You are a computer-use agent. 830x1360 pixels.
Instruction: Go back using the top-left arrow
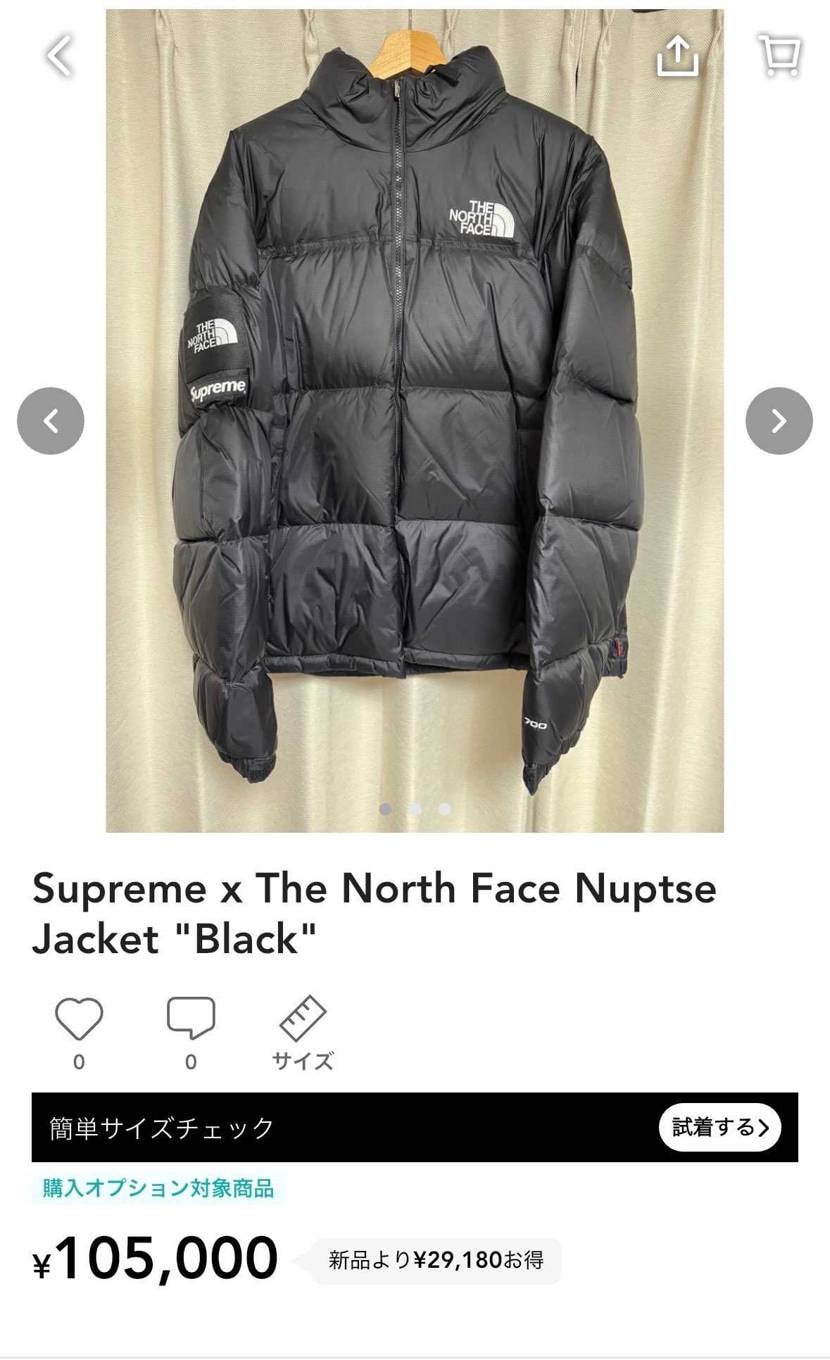pyautogui.click(x=60, y=55)
